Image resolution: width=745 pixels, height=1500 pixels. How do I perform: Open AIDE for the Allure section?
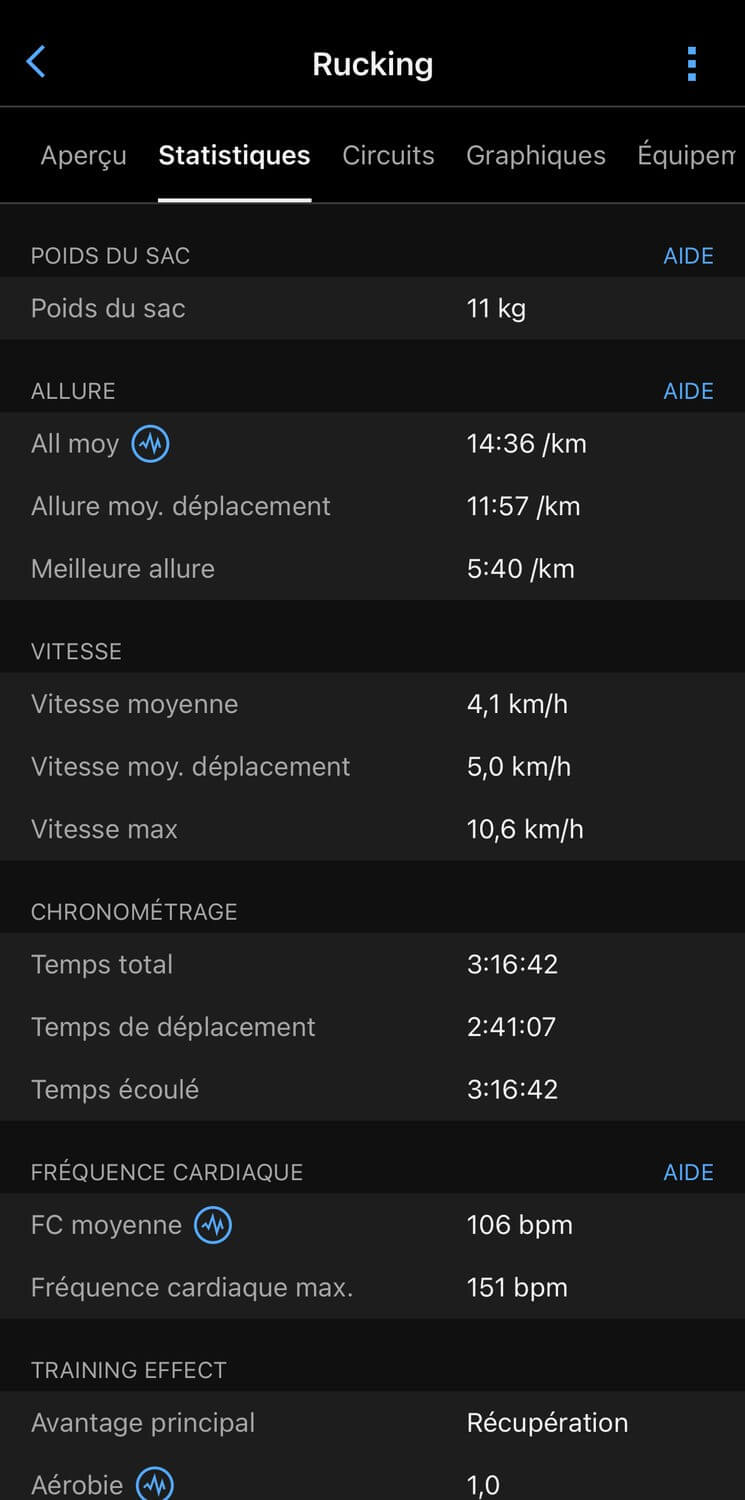pos(688,391)
